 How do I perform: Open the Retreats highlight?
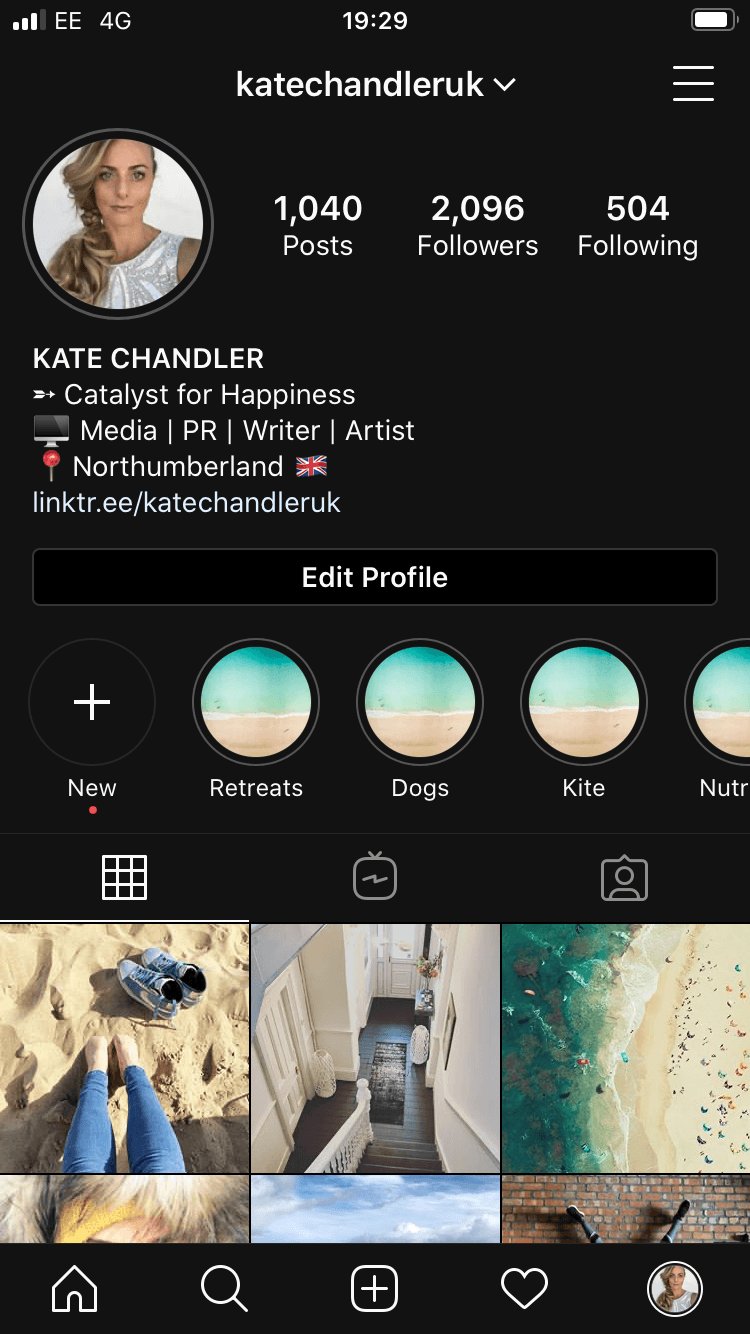point(256,702)
